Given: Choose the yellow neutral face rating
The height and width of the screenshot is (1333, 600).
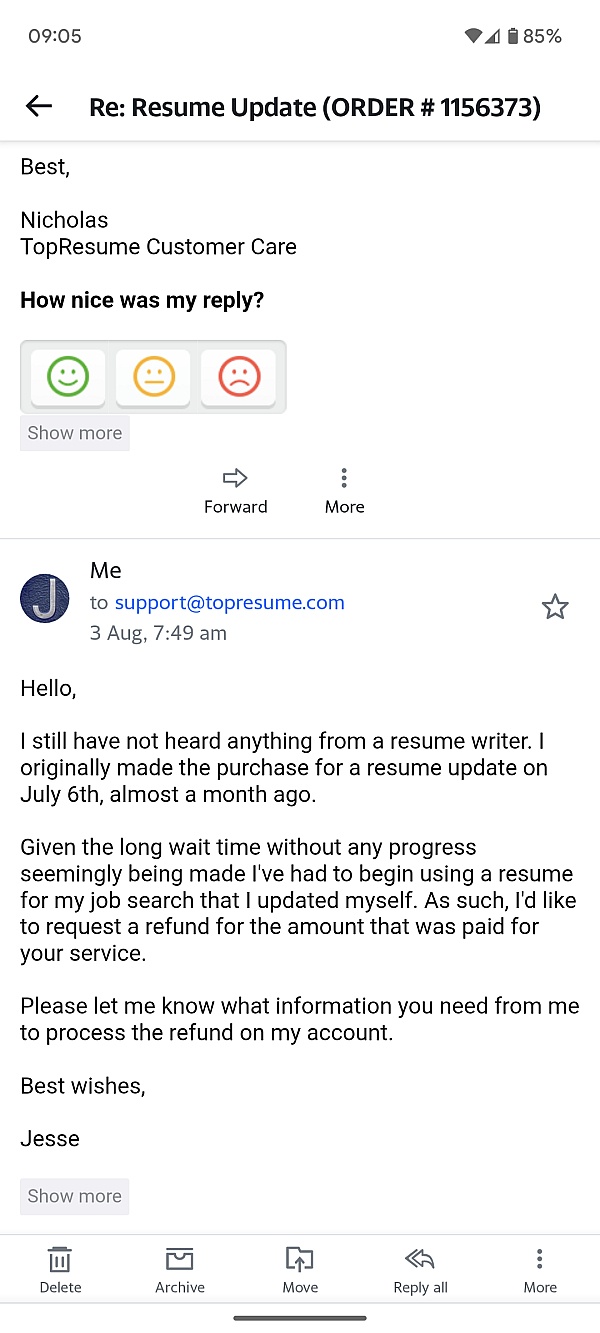Looking at the screenshot, I should click(153, 377).
